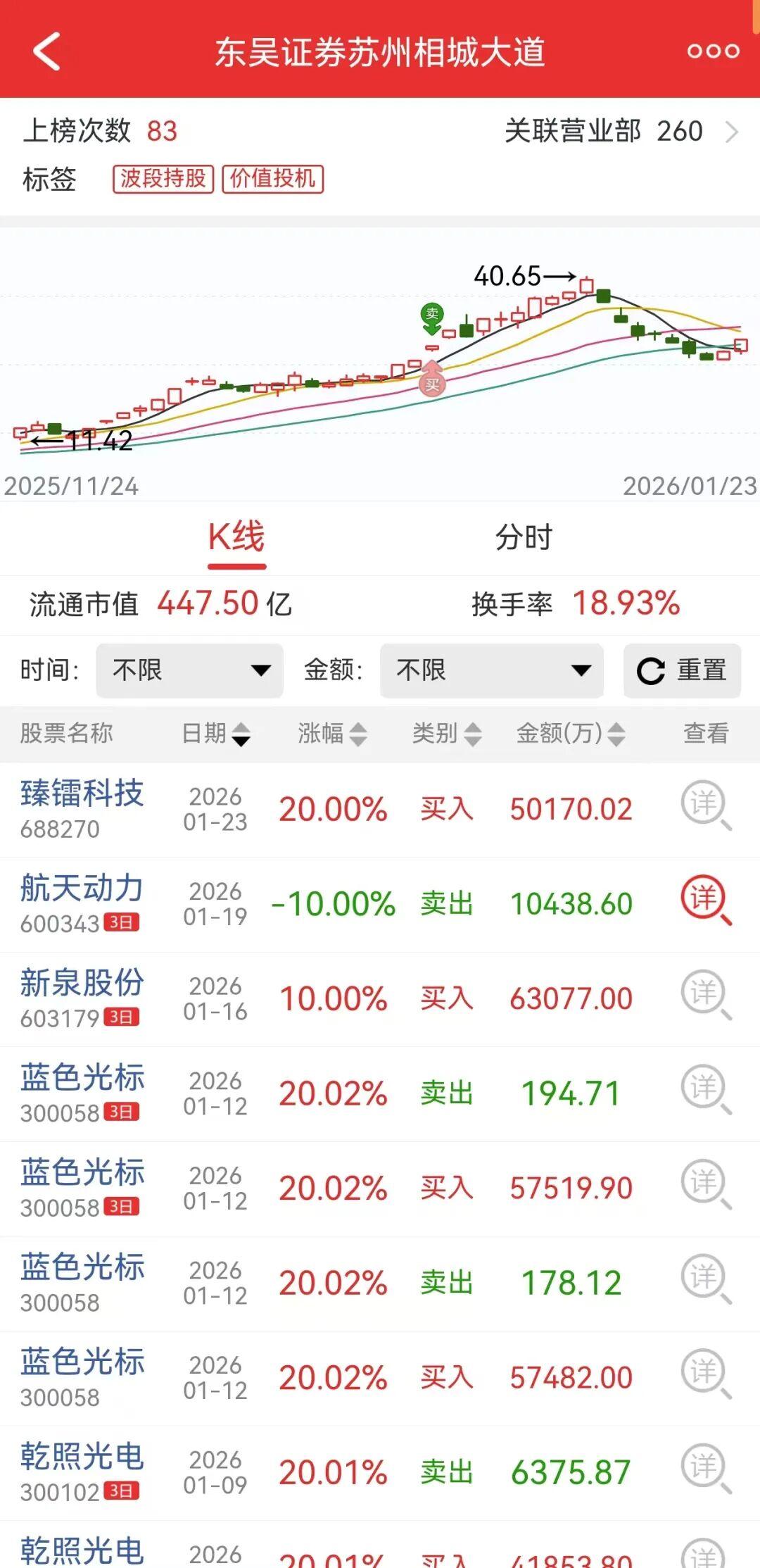View details icon for 航天动力
760x1568 pixels.
coord(705,901)
